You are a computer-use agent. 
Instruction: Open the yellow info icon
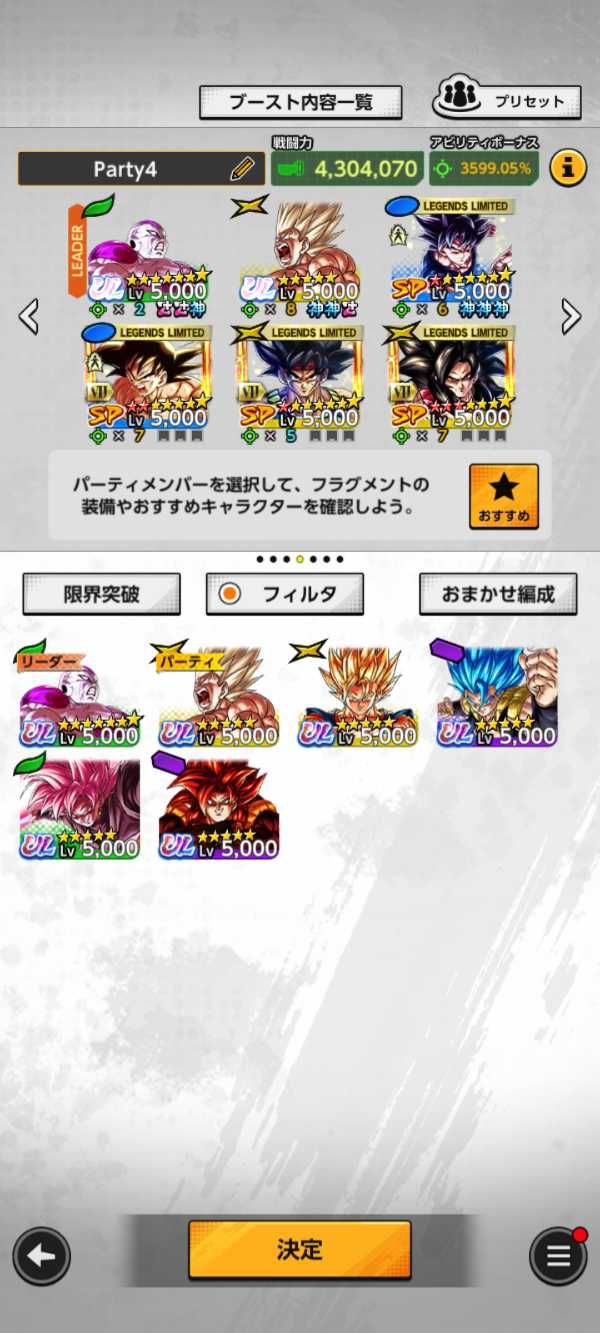(567, 168)
